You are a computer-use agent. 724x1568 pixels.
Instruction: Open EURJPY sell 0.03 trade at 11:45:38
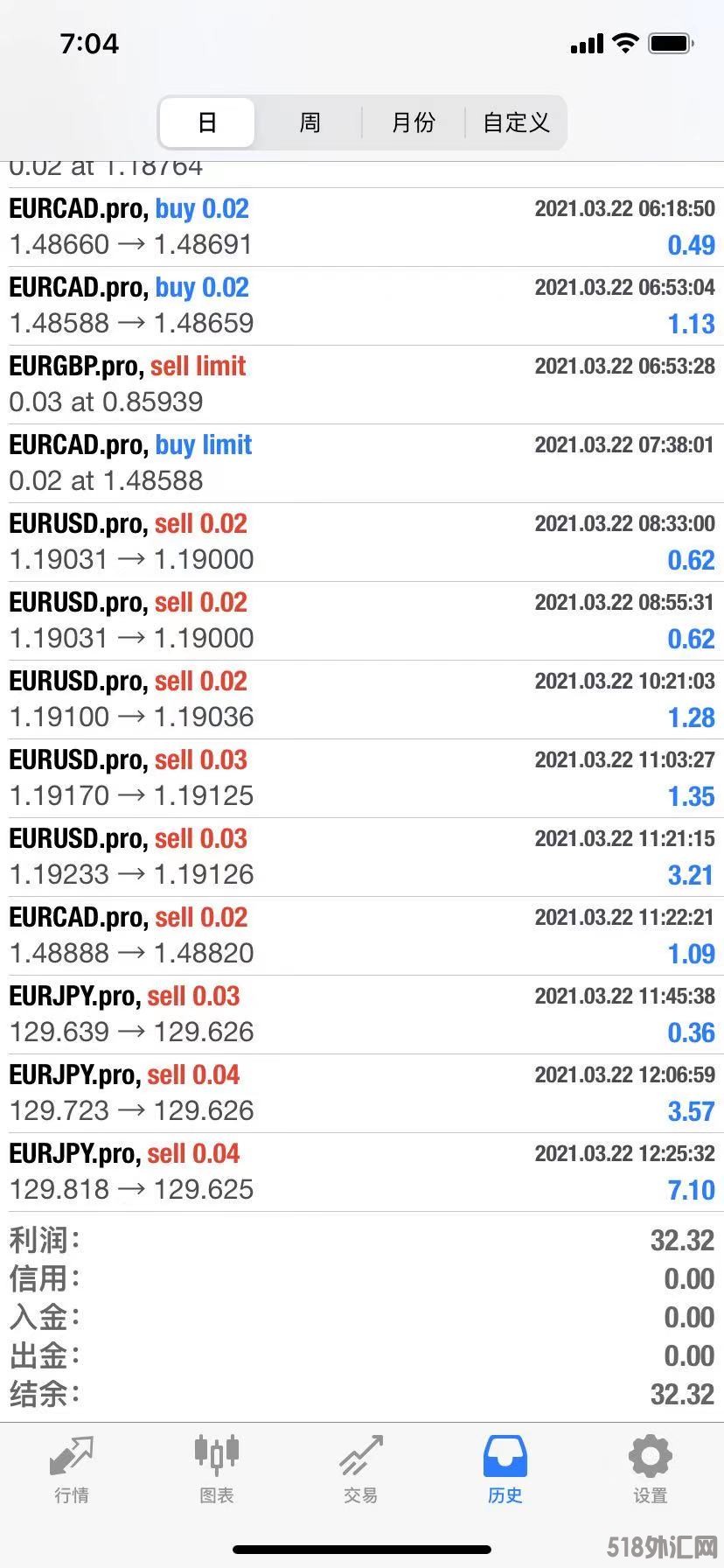click(x=362, y=1014)
